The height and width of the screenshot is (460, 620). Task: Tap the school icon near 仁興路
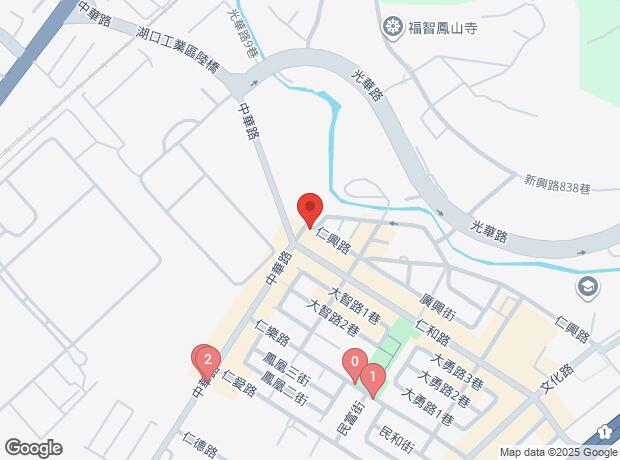[588, 288]
